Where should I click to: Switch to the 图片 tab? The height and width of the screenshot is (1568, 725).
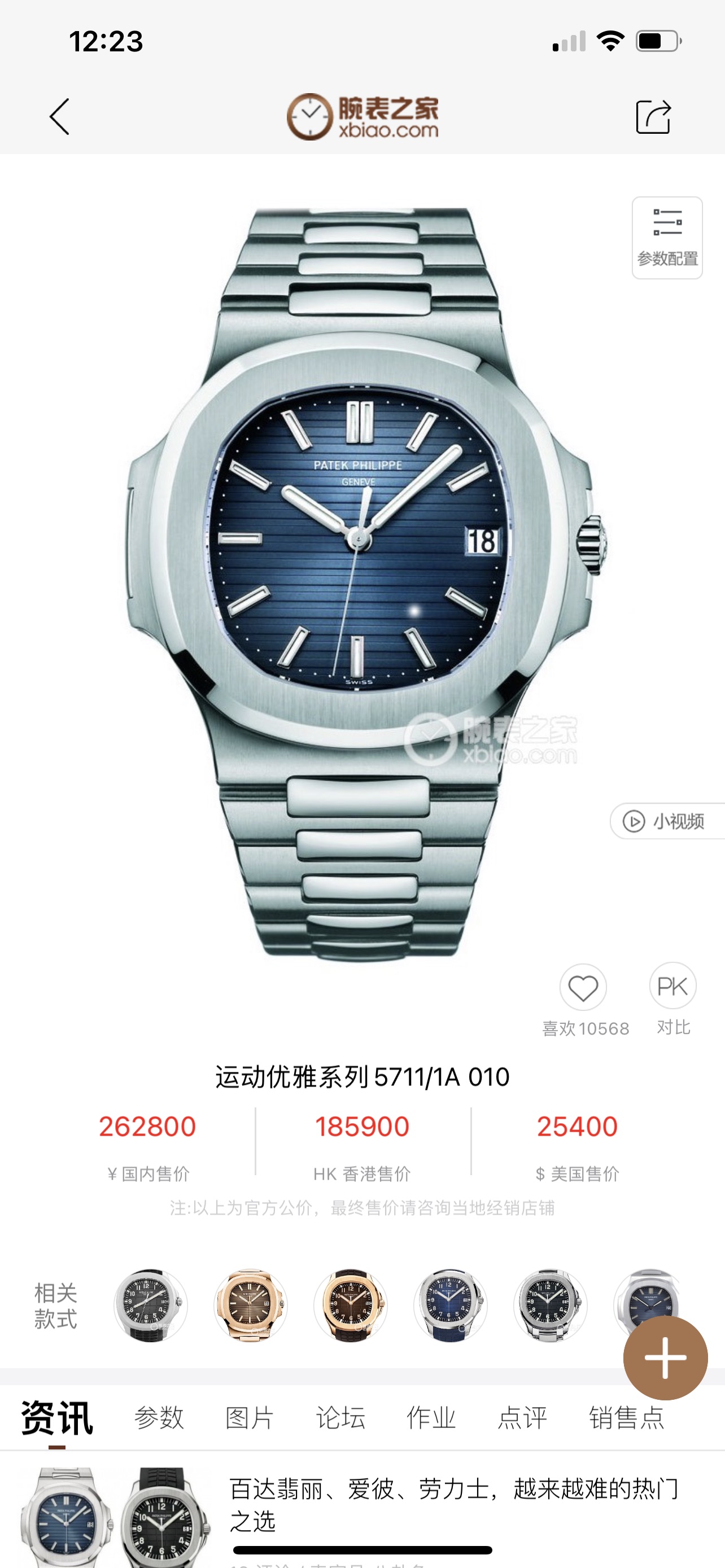pyautogui.click(x=250, y=1418)
